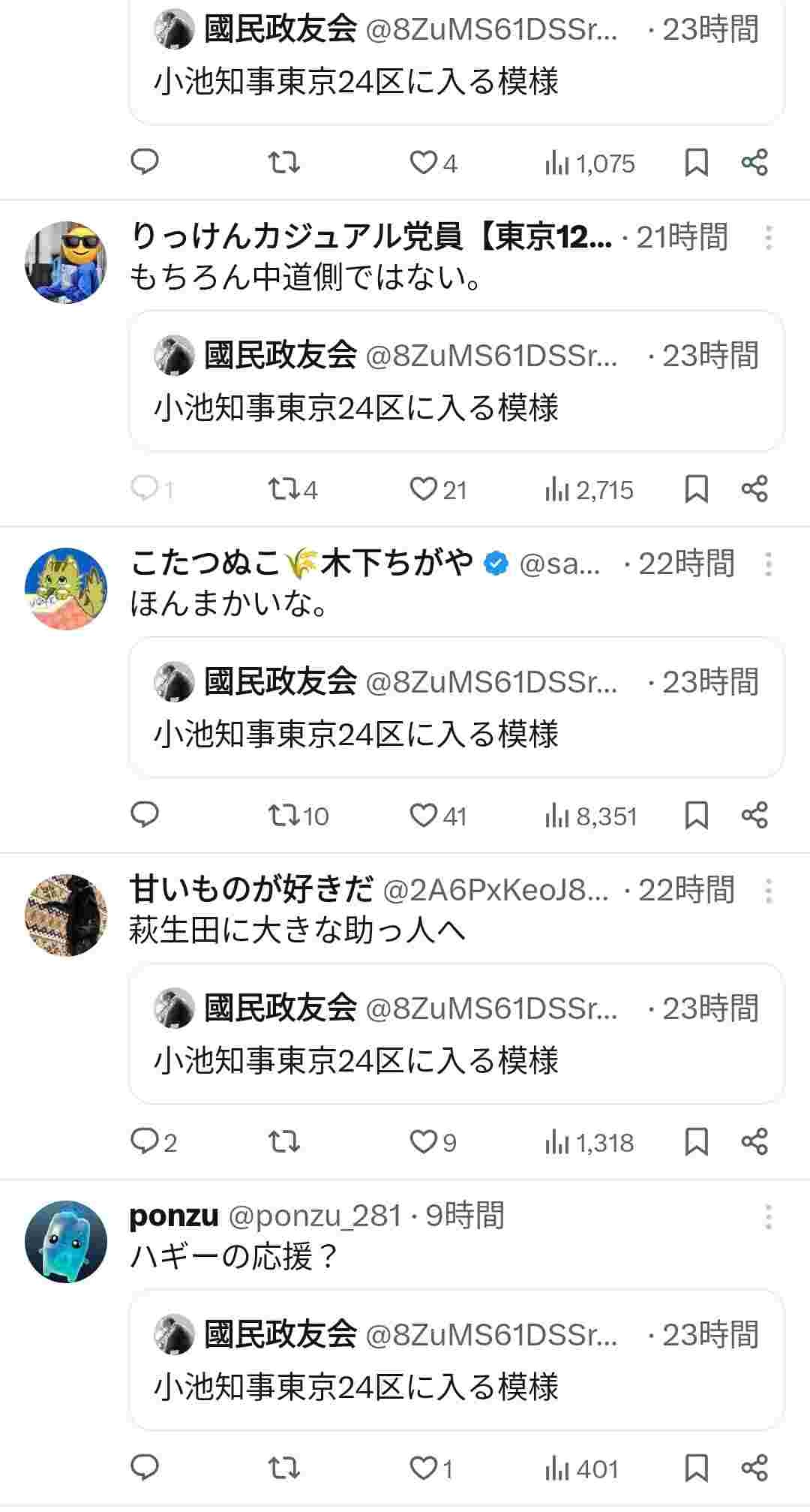The width and height of the screenshot is (810, 1512).
Task: Reply to 甘いものが好きだ's post
Action: coord(144,1141)
